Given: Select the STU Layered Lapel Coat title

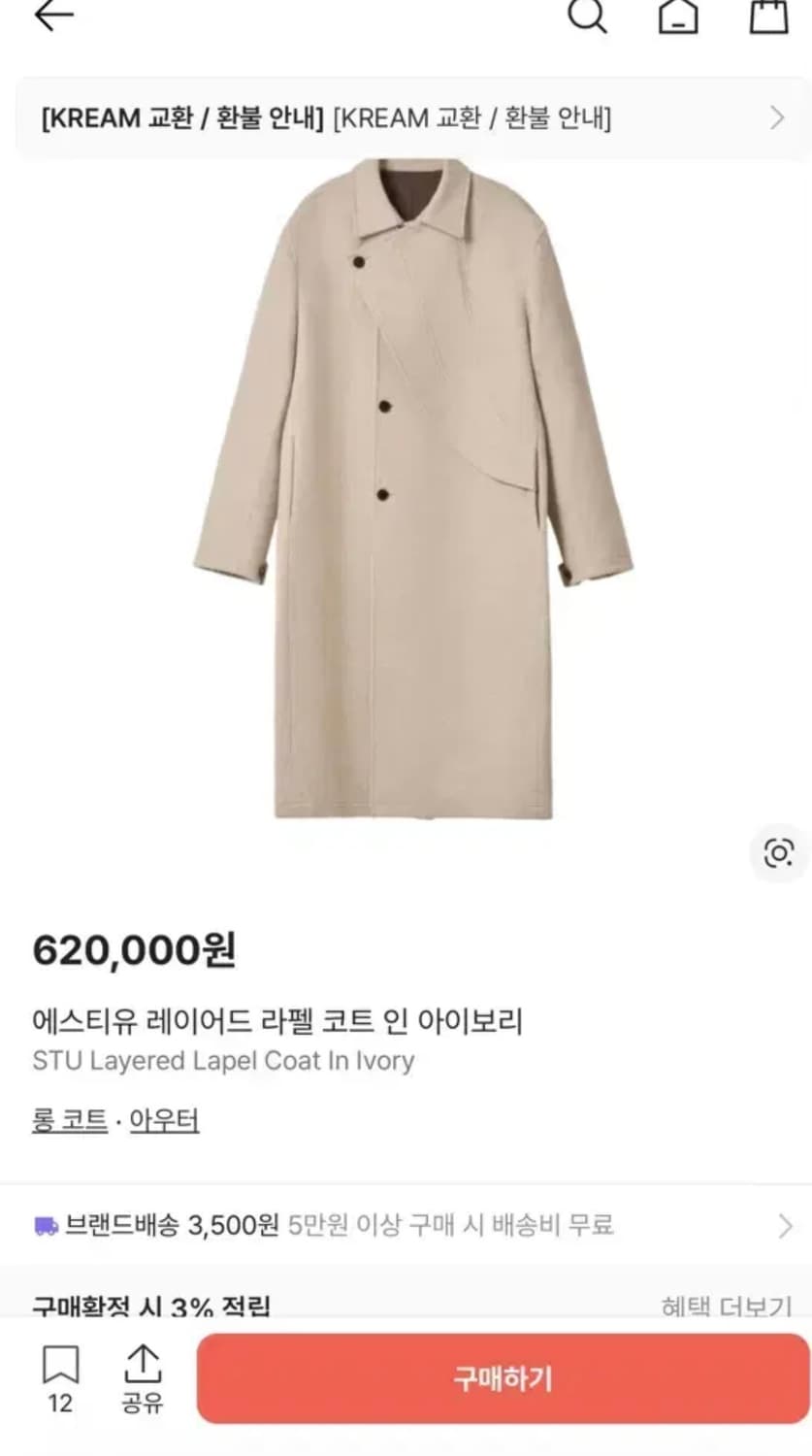Looking at the screenshot, I should 222,1061.
